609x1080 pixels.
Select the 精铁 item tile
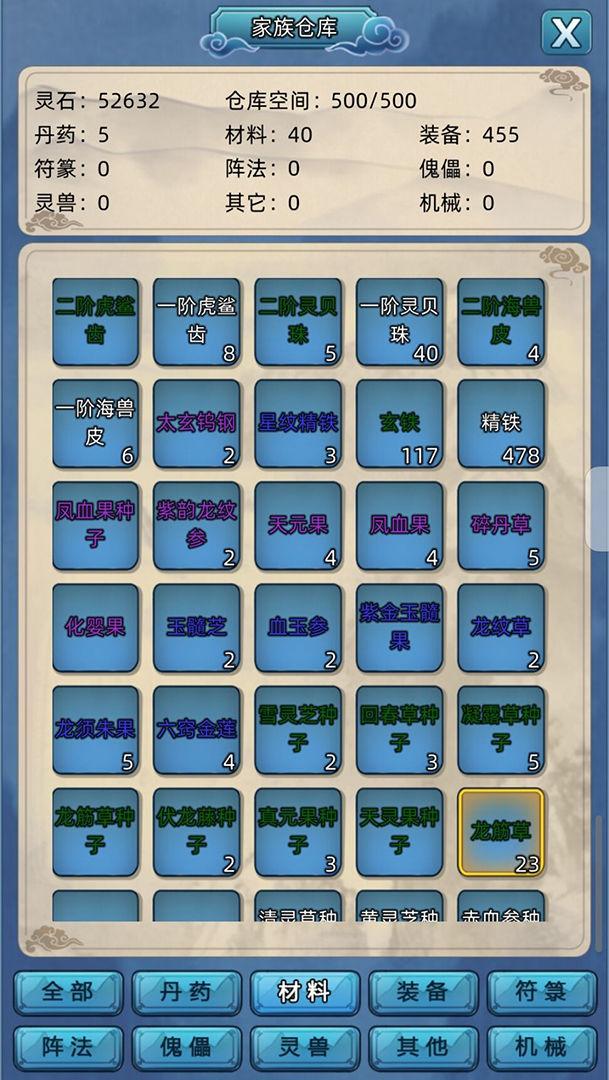coord(501,424)
